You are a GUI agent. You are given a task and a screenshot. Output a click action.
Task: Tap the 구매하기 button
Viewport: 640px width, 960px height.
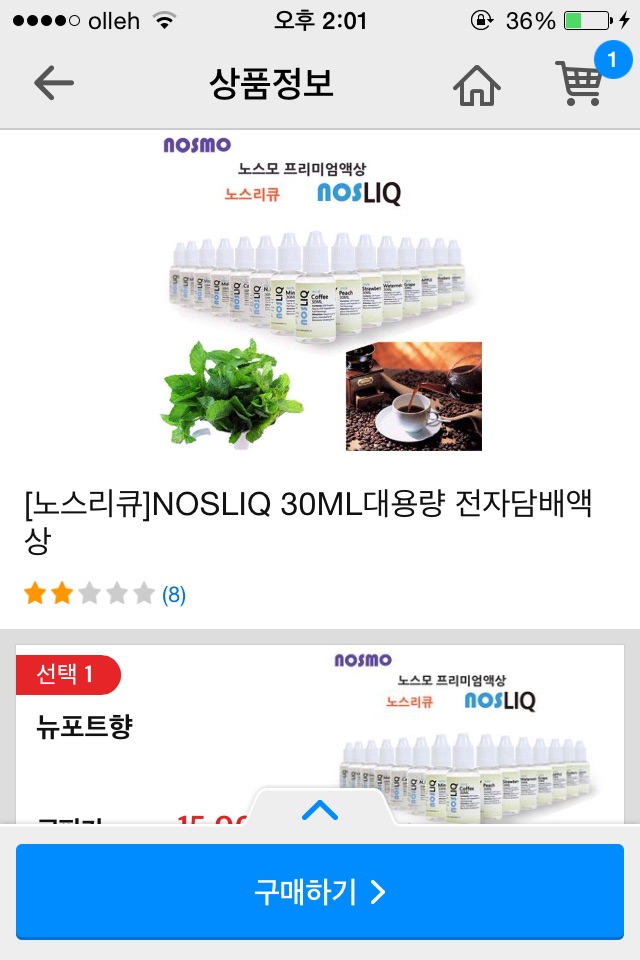tap(320, 892)
